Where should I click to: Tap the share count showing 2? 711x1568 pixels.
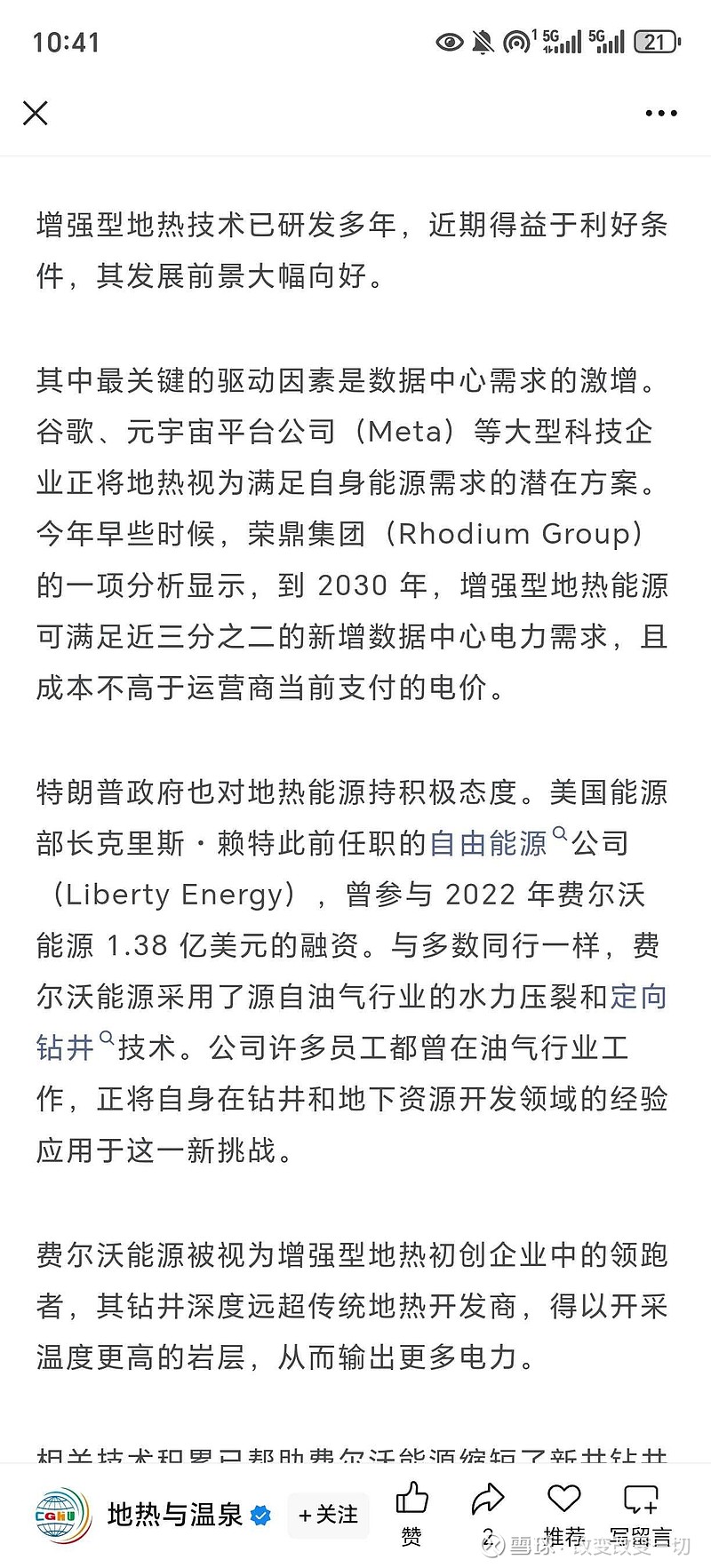point(488,1537)
